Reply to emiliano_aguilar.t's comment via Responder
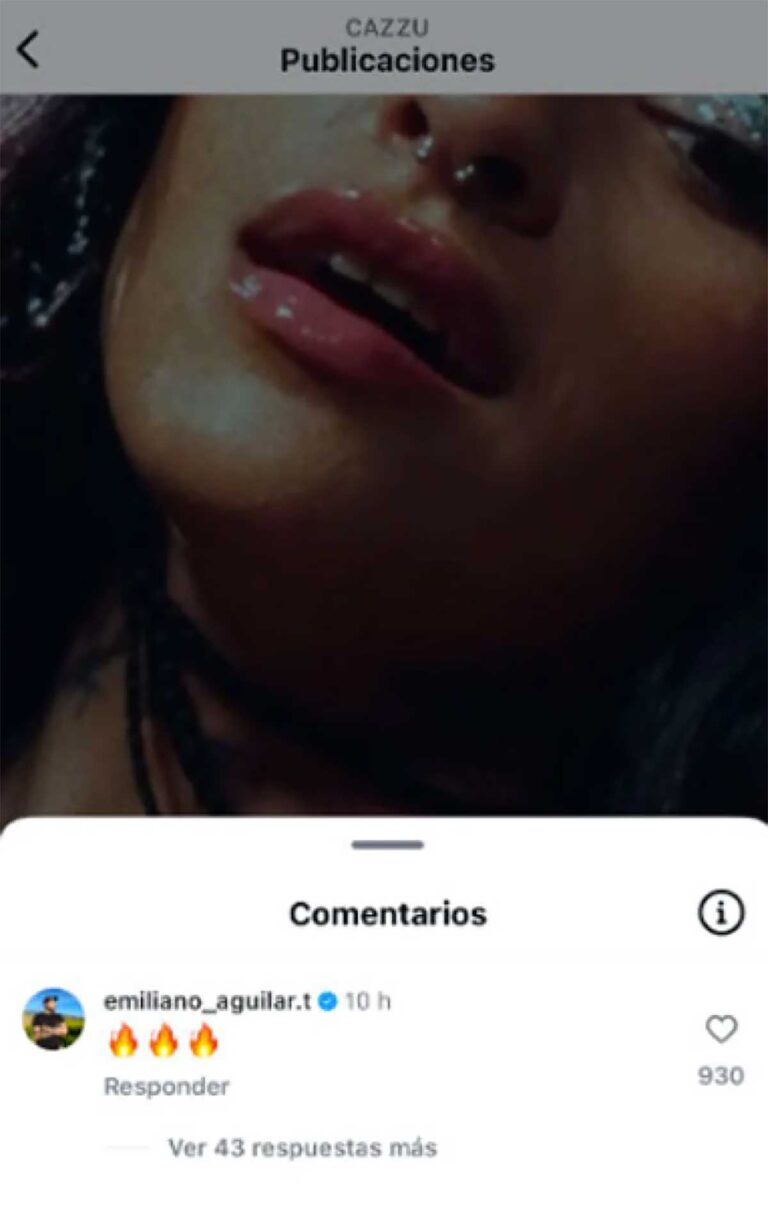Viewport: 768px width, 1206px height. [166, 1086]
